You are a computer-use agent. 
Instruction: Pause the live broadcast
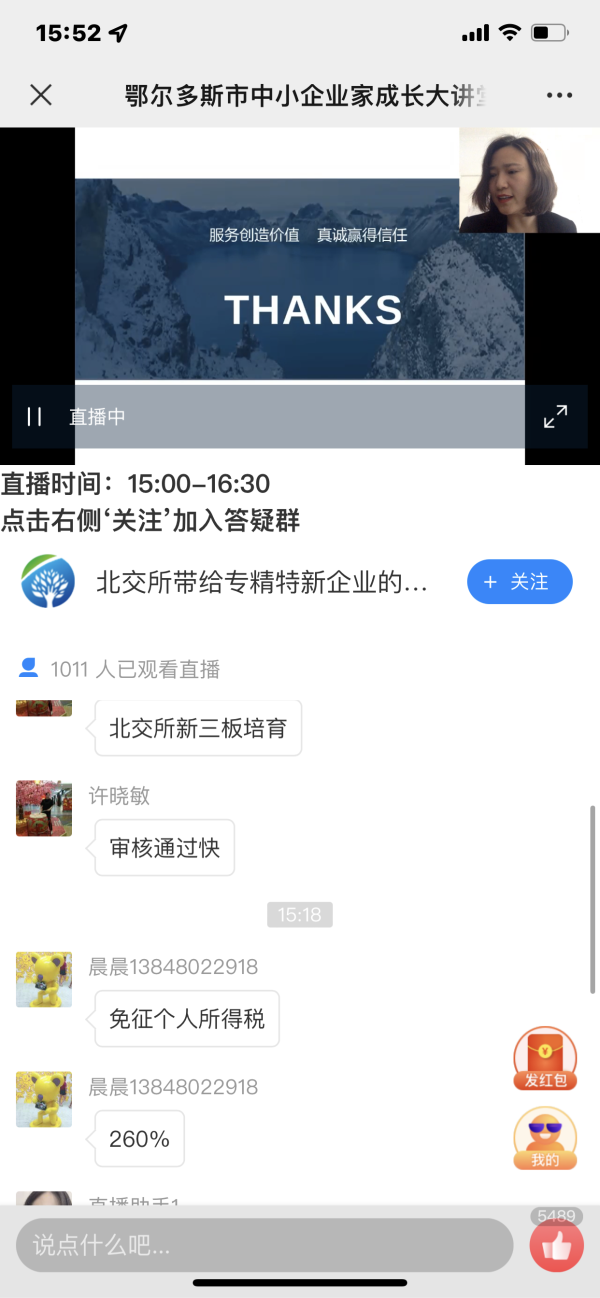34,416
